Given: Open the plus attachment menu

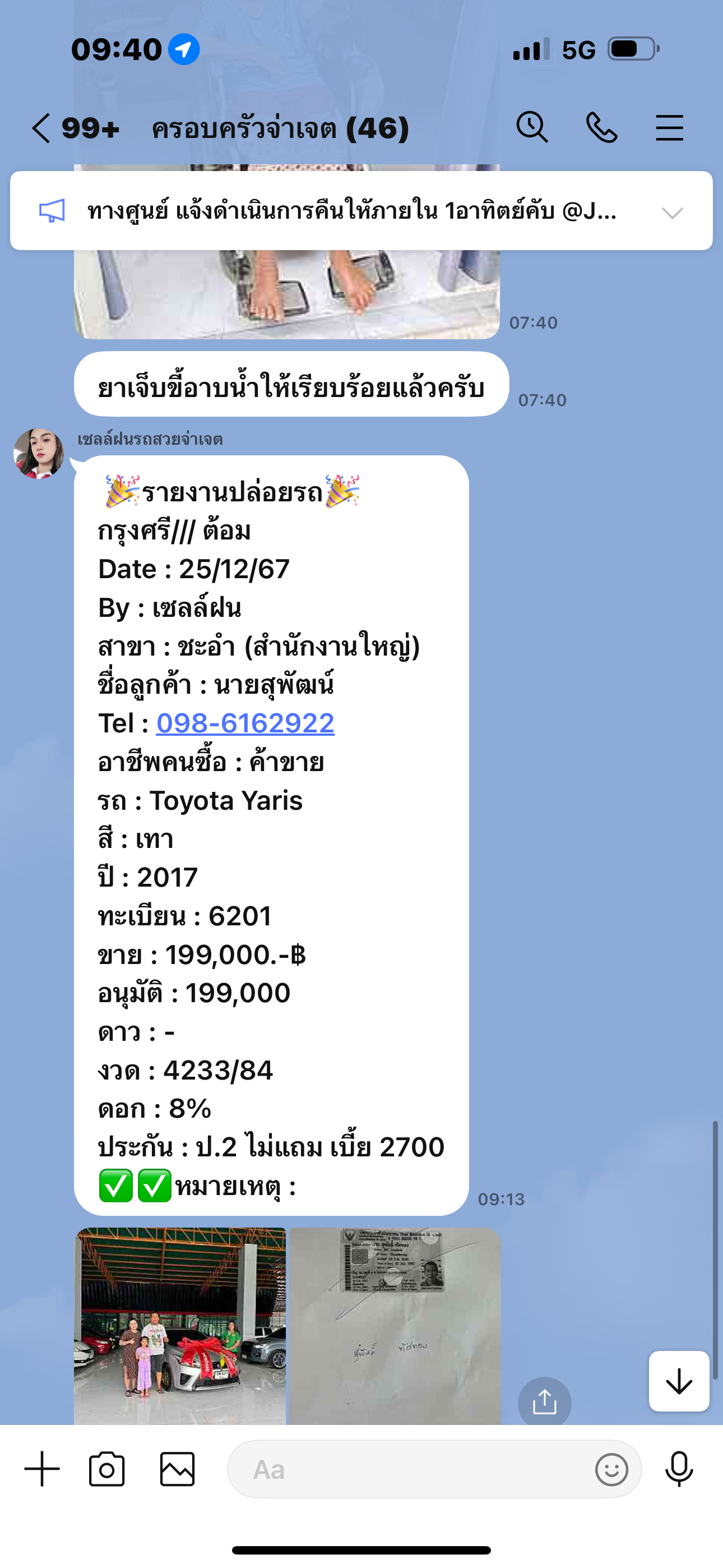Looking at the screenshot, I should coord(42,1469).
